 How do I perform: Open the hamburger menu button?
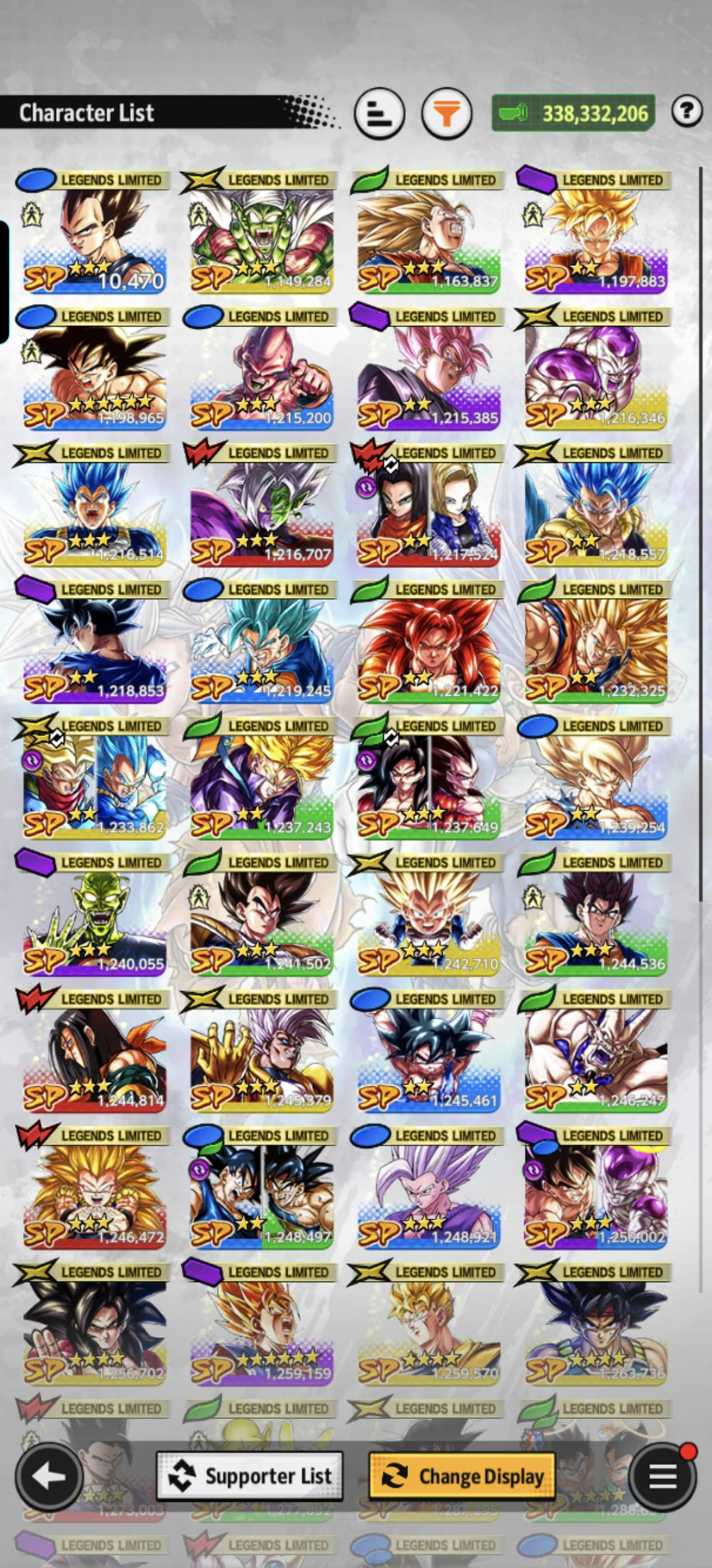pos(663,1476)
